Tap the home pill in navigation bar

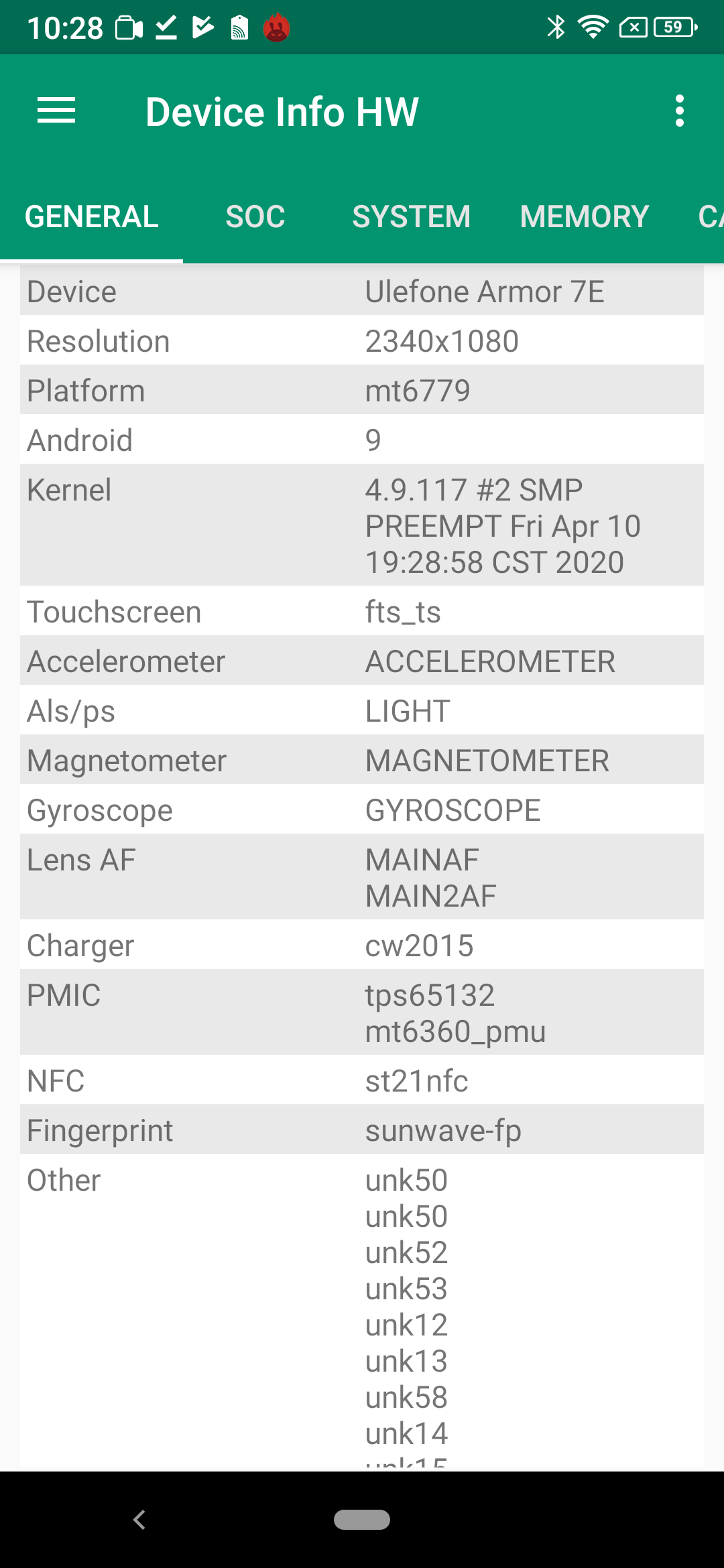coord(362,1520)
